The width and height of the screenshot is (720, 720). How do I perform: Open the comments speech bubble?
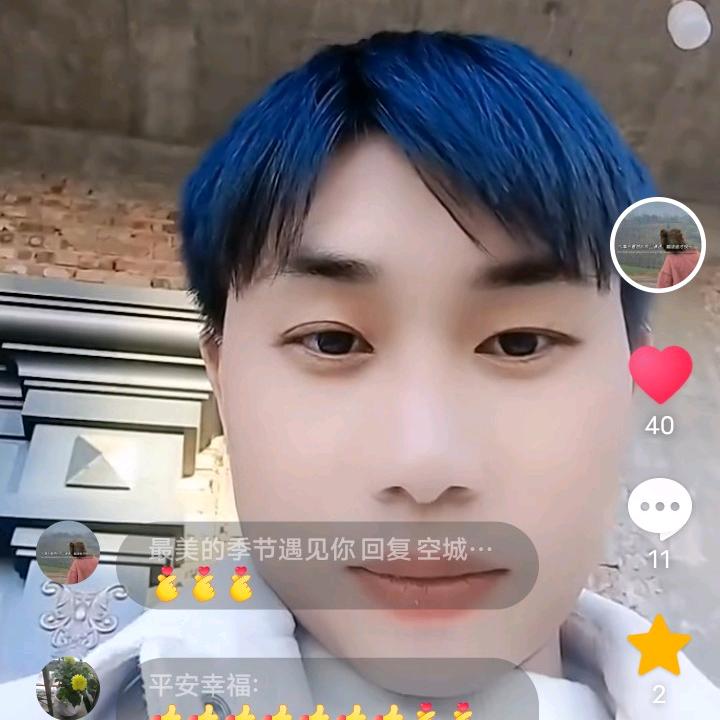point(660,508)
